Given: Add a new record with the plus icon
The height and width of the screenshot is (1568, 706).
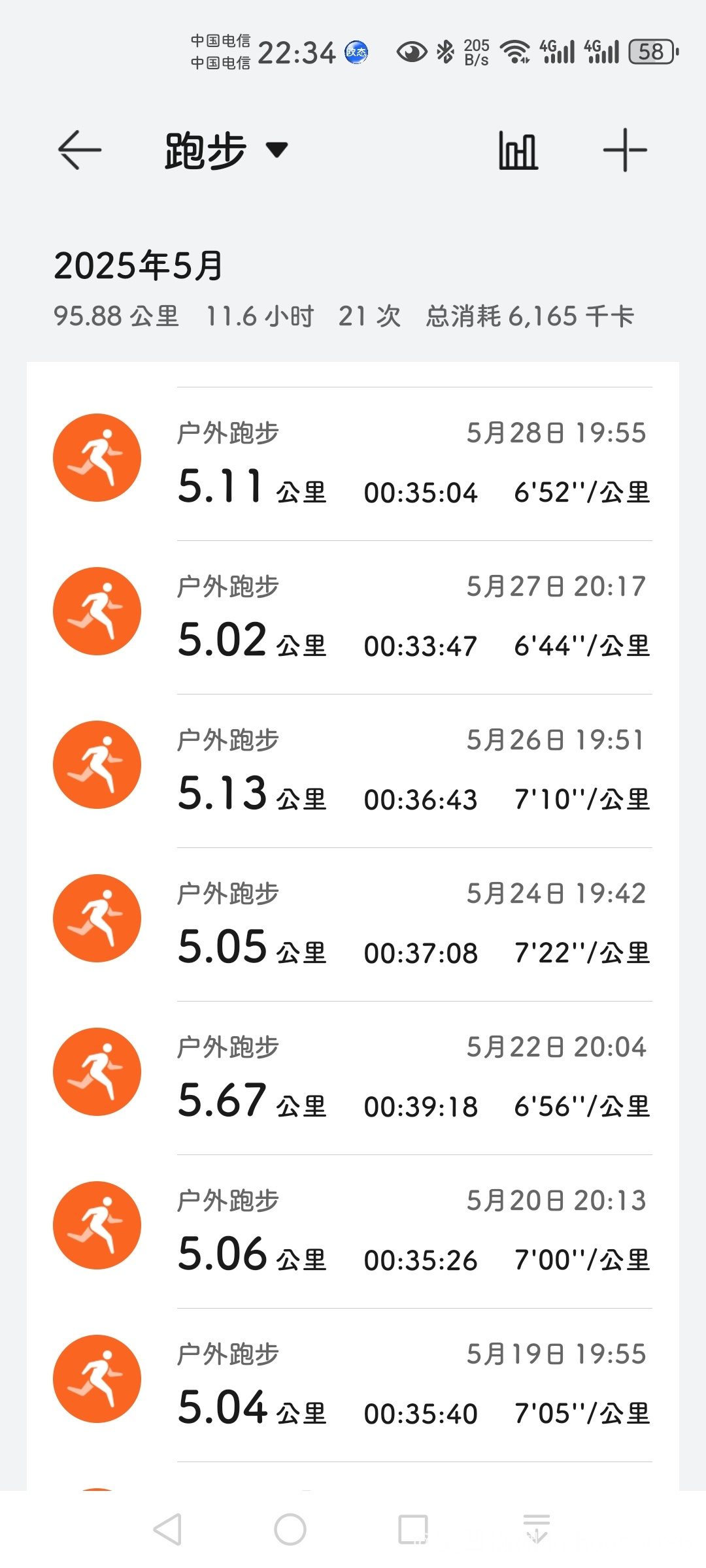Looking at the screenshot, I should pos(625,150).
